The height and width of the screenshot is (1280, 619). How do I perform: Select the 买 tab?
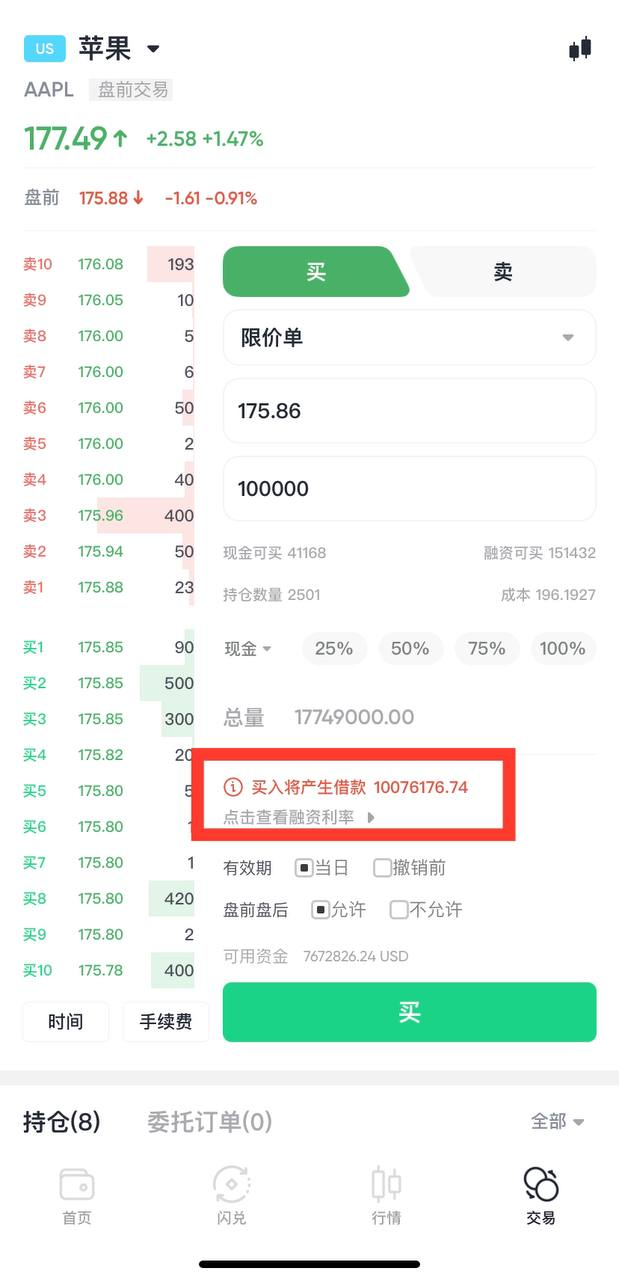315,272
